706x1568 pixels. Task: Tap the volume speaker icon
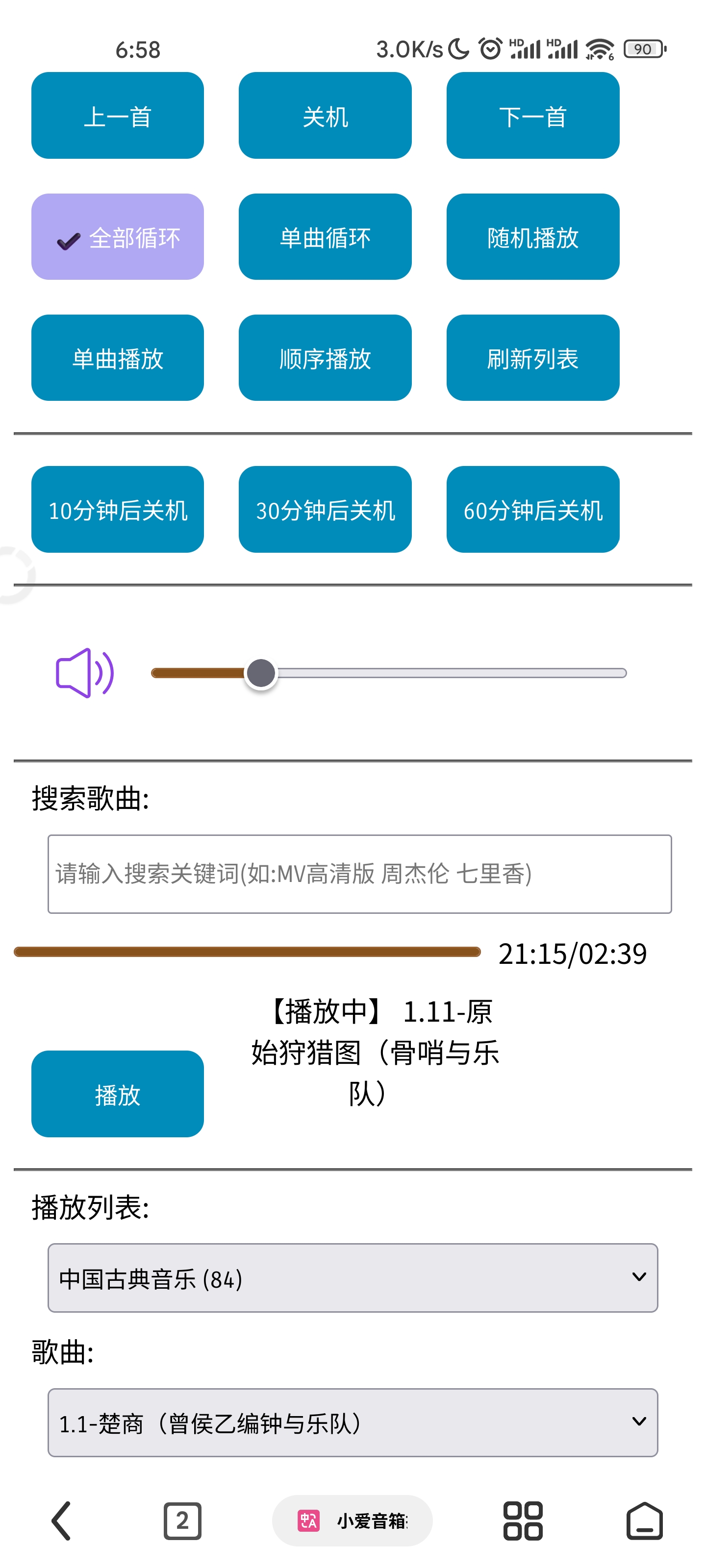click(x=84, y=673)
